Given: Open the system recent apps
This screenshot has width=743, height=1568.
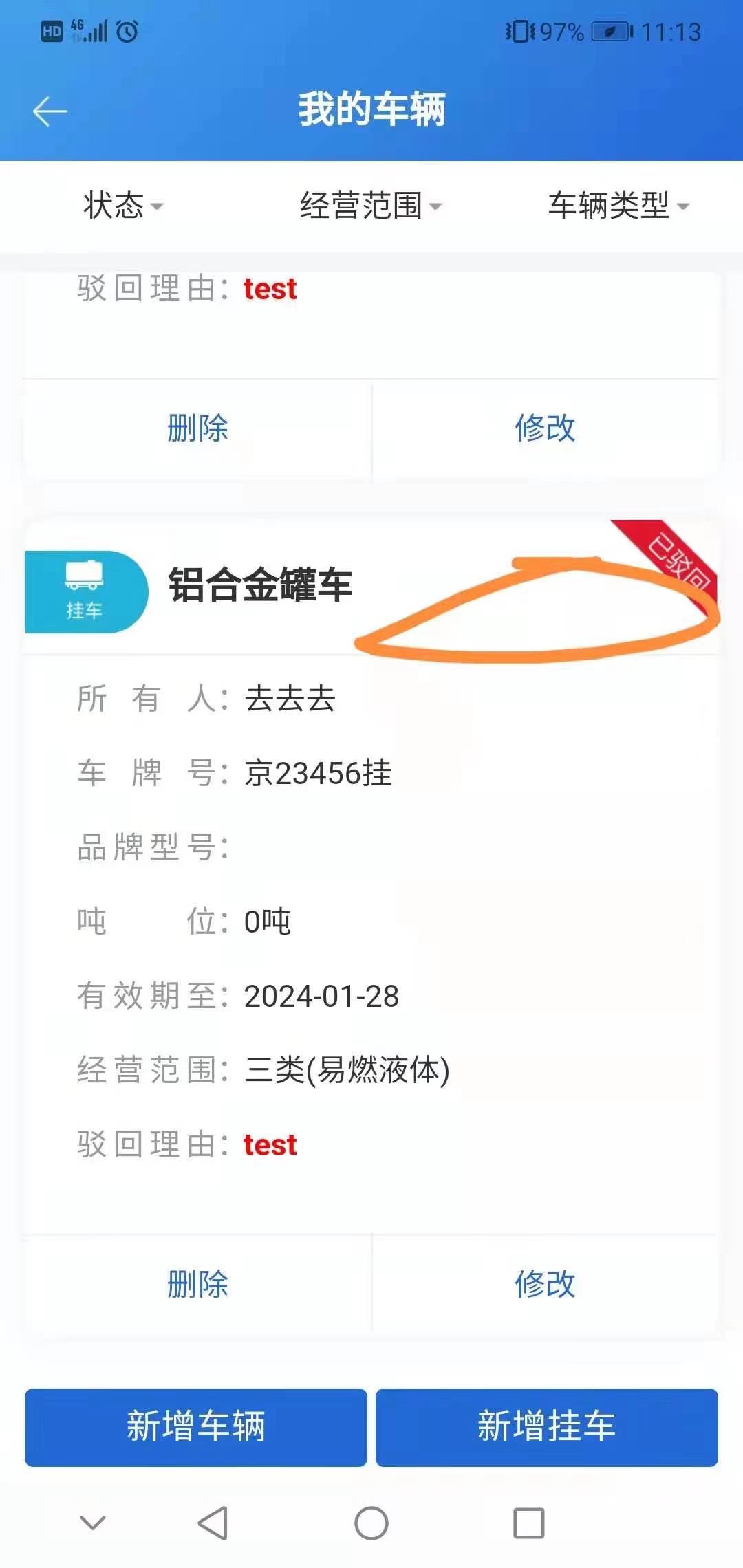Looking at the screenshot, I should click(529, 1523).
